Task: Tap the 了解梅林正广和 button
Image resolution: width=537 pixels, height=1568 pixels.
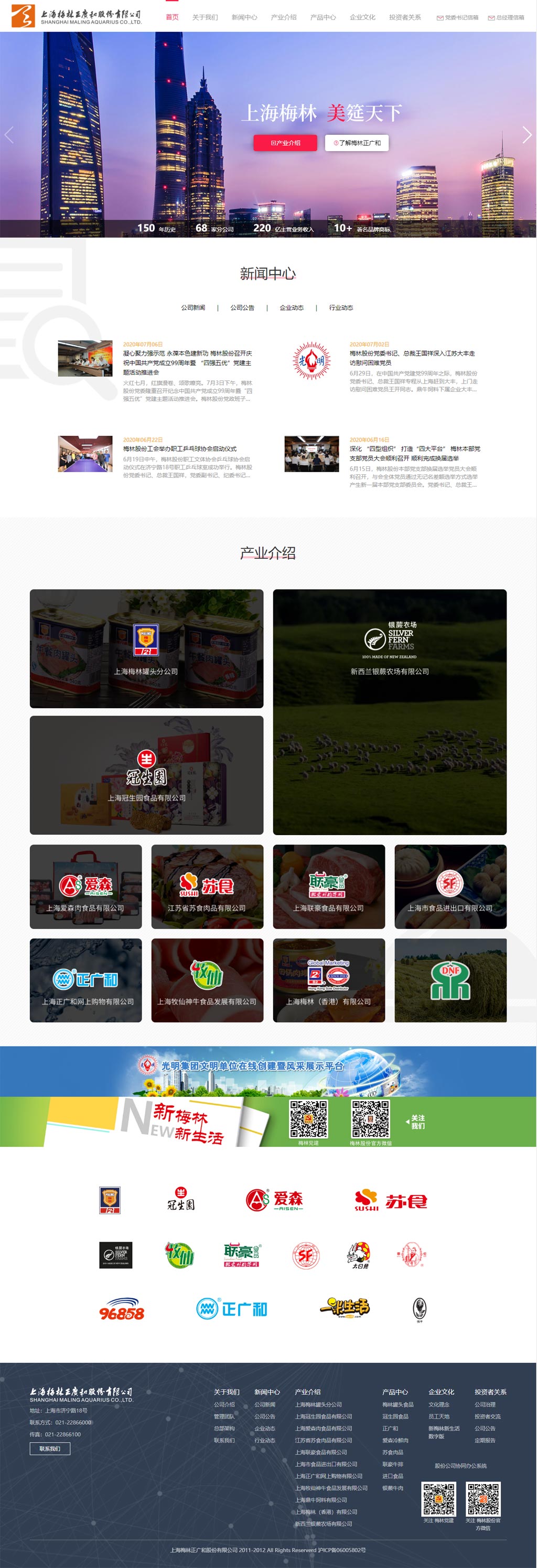Action: click(357, 143)
